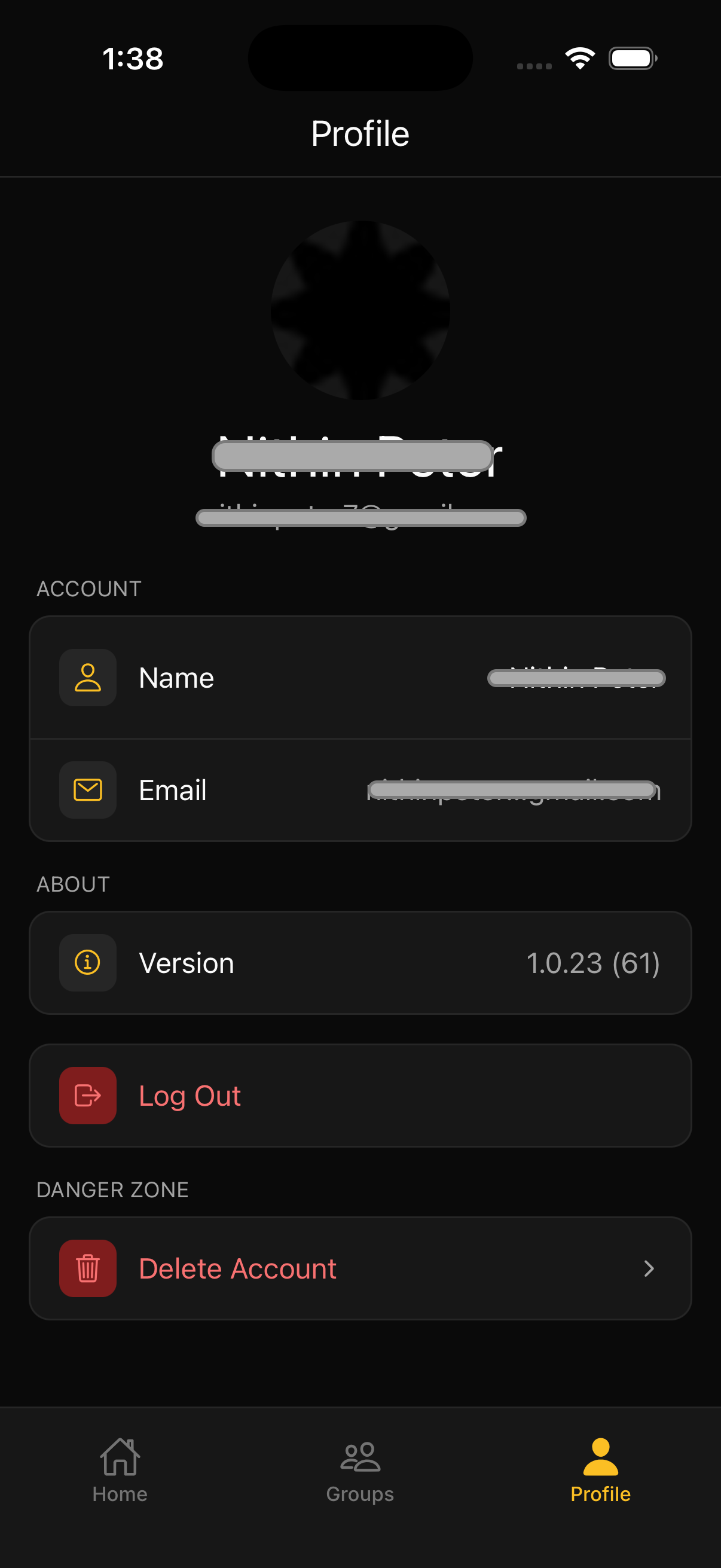Click the trash icon beside Delete Account
This screenshot has width=721, height=1568.
pyautogui.click(x=87, y=1268)
